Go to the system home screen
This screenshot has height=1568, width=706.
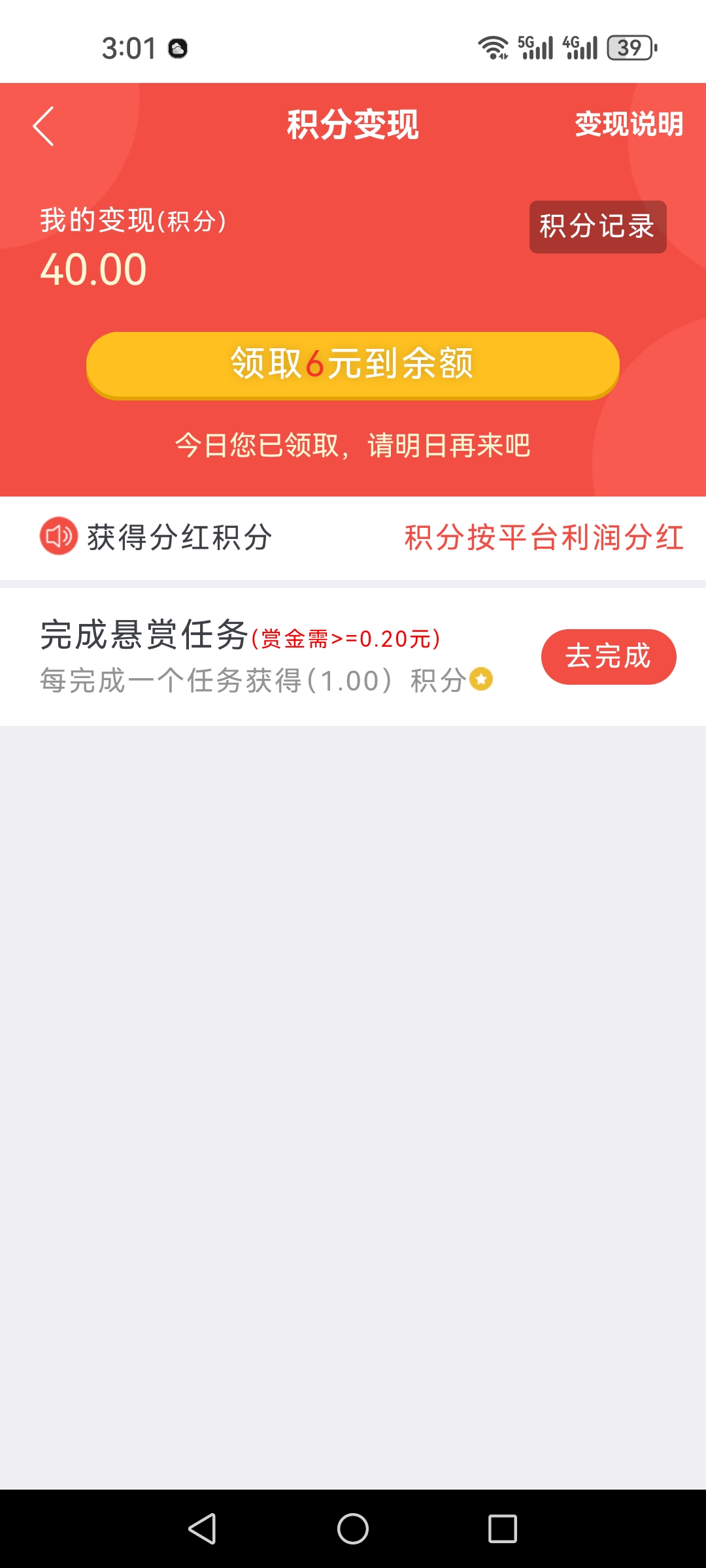pyautogui.click(x=353, y=1529)
